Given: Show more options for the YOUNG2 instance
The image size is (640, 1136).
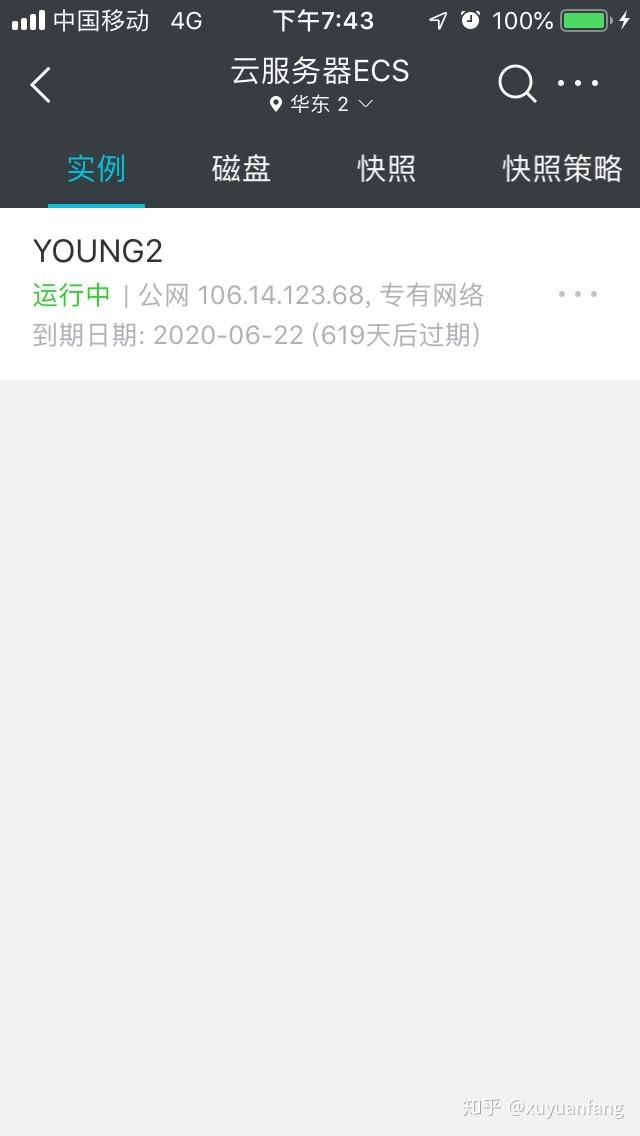Looking at the screenshot, I should pos(578,294).
